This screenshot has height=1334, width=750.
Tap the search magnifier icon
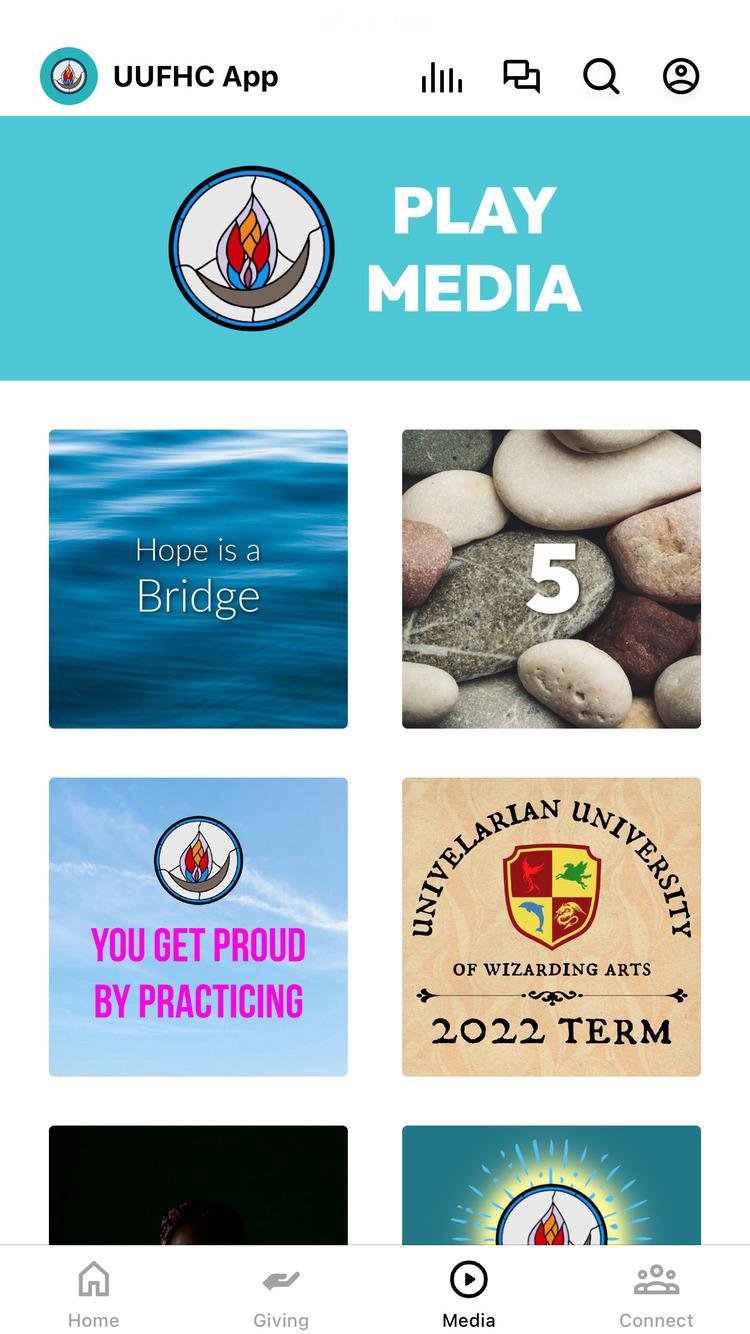(x=601, y=77)
